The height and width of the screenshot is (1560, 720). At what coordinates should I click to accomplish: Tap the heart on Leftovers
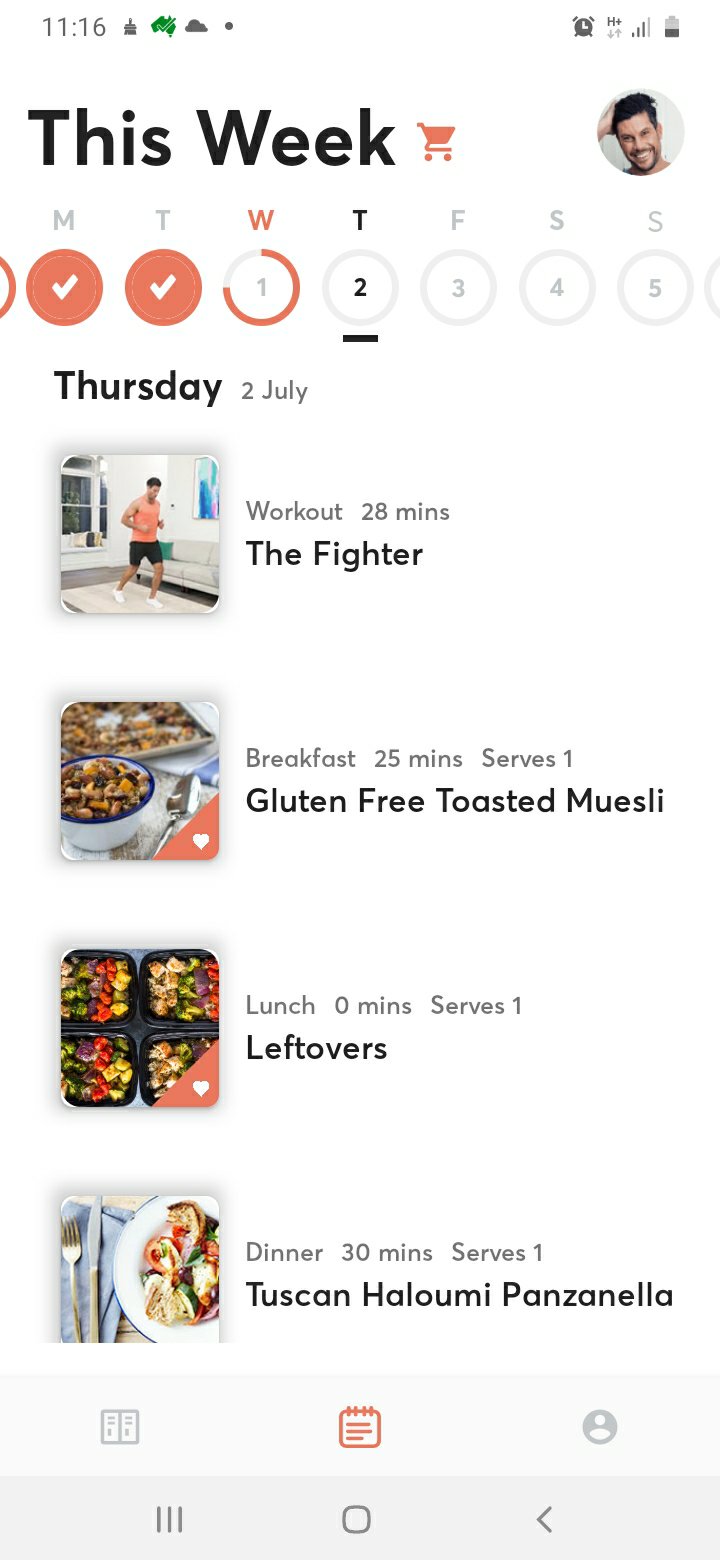pos(201,1089)
